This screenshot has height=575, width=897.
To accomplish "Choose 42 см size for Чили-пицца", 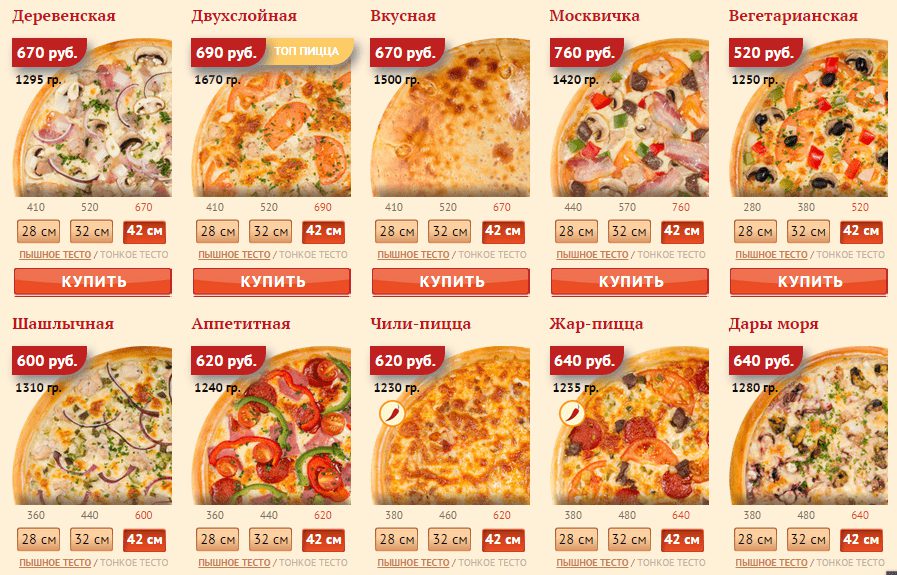I will 502,540.
